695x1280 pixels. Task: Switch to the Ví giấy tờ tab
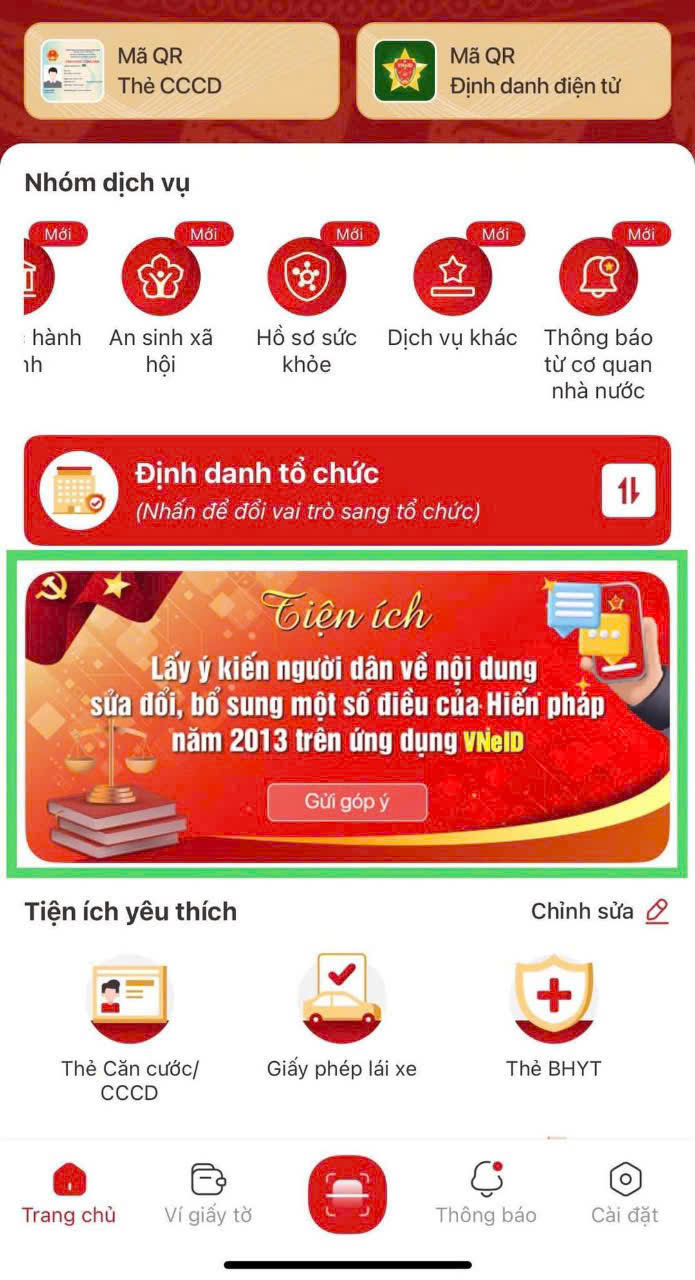[208, 1194]
